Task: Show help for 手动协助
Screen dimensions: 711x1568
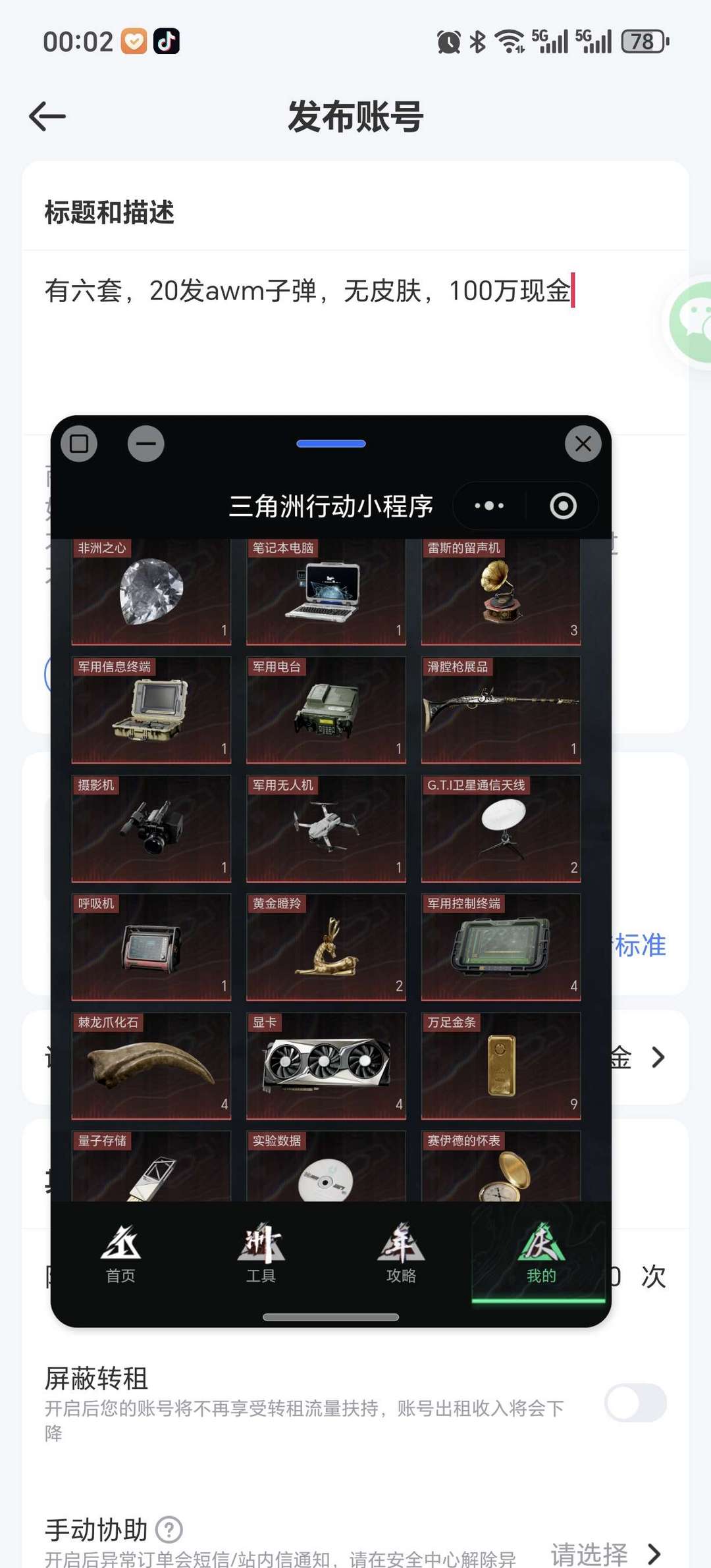Action: 169,1529
